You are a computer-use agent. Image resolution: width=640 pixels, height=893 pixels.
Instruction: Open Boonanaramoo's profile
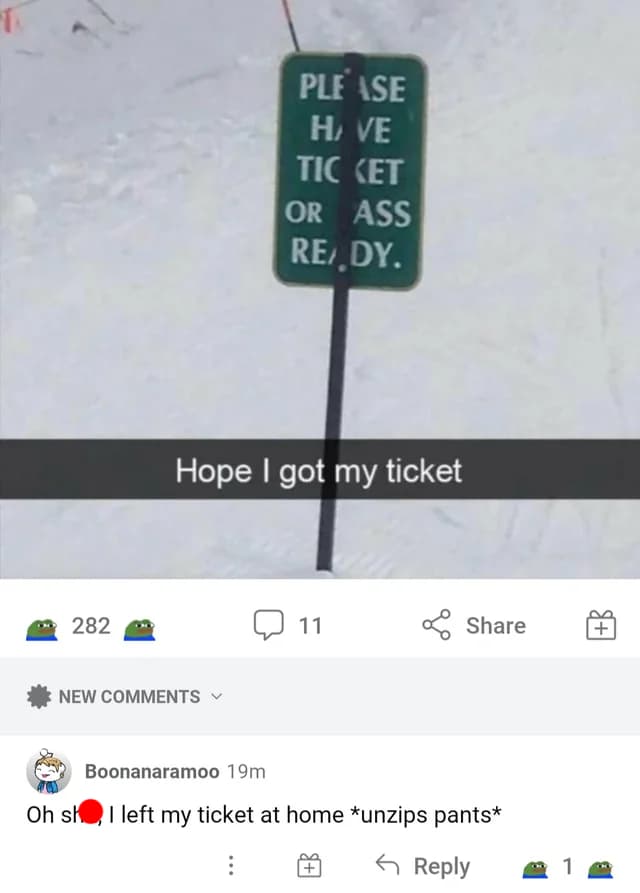click(x=151, y=771)
